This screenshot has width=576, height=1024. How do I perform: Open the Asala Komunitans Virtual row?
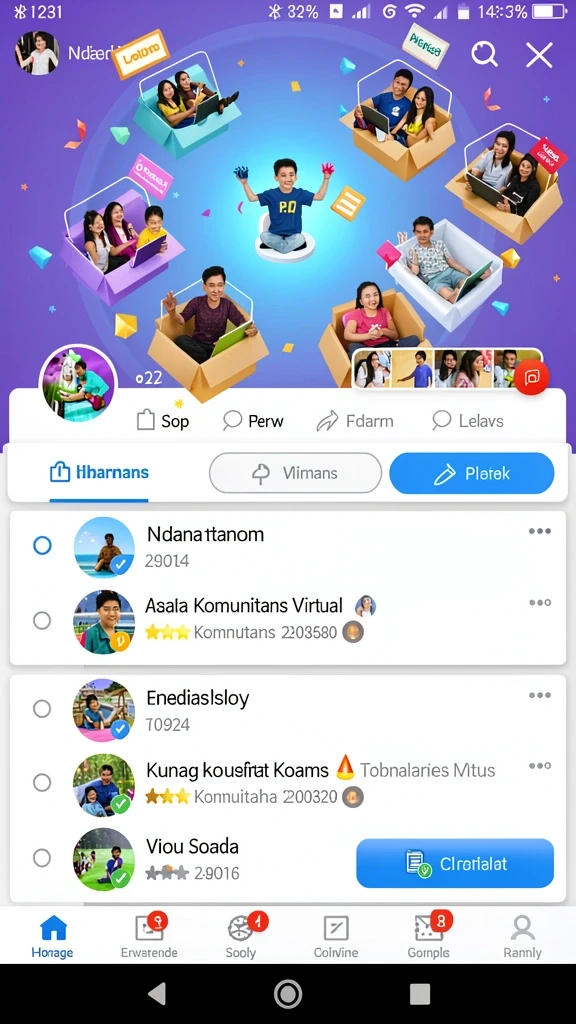pyautogui.click(x=288, y=620)
